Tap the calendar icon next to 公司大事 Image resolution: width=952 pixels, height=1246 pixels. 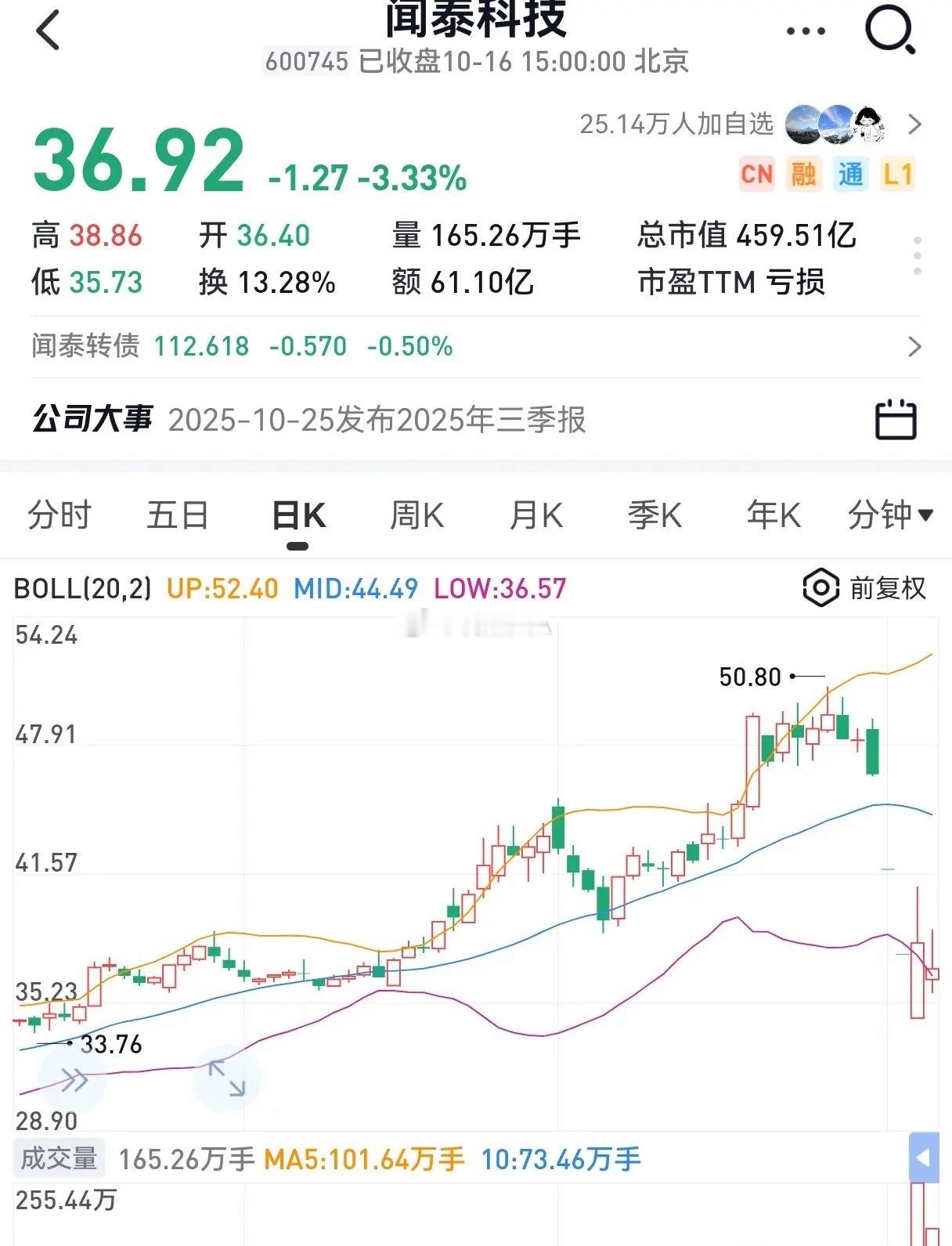pos(896,418)
